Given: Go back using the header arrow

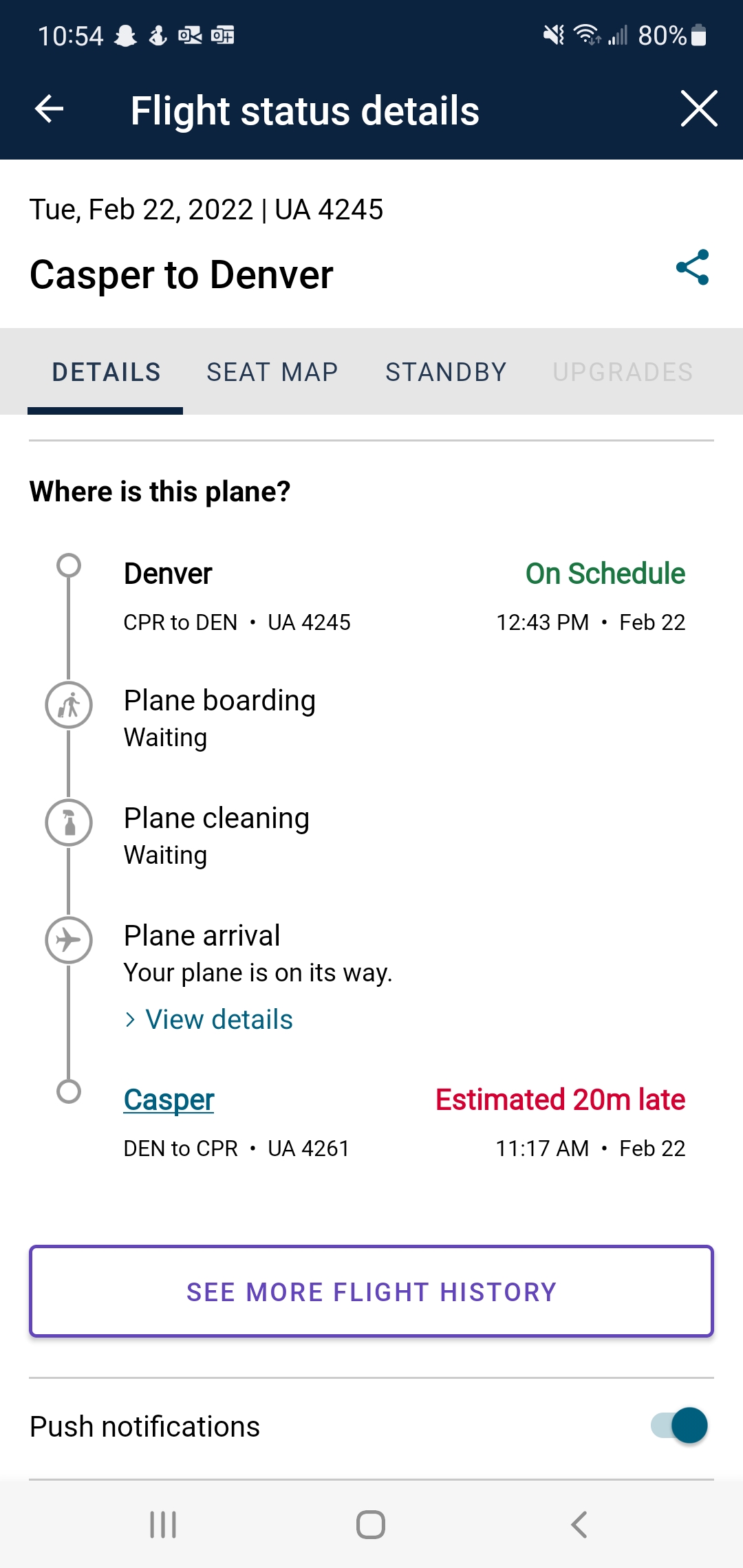Looking at the screenshot, I should [x=49, y=109].
